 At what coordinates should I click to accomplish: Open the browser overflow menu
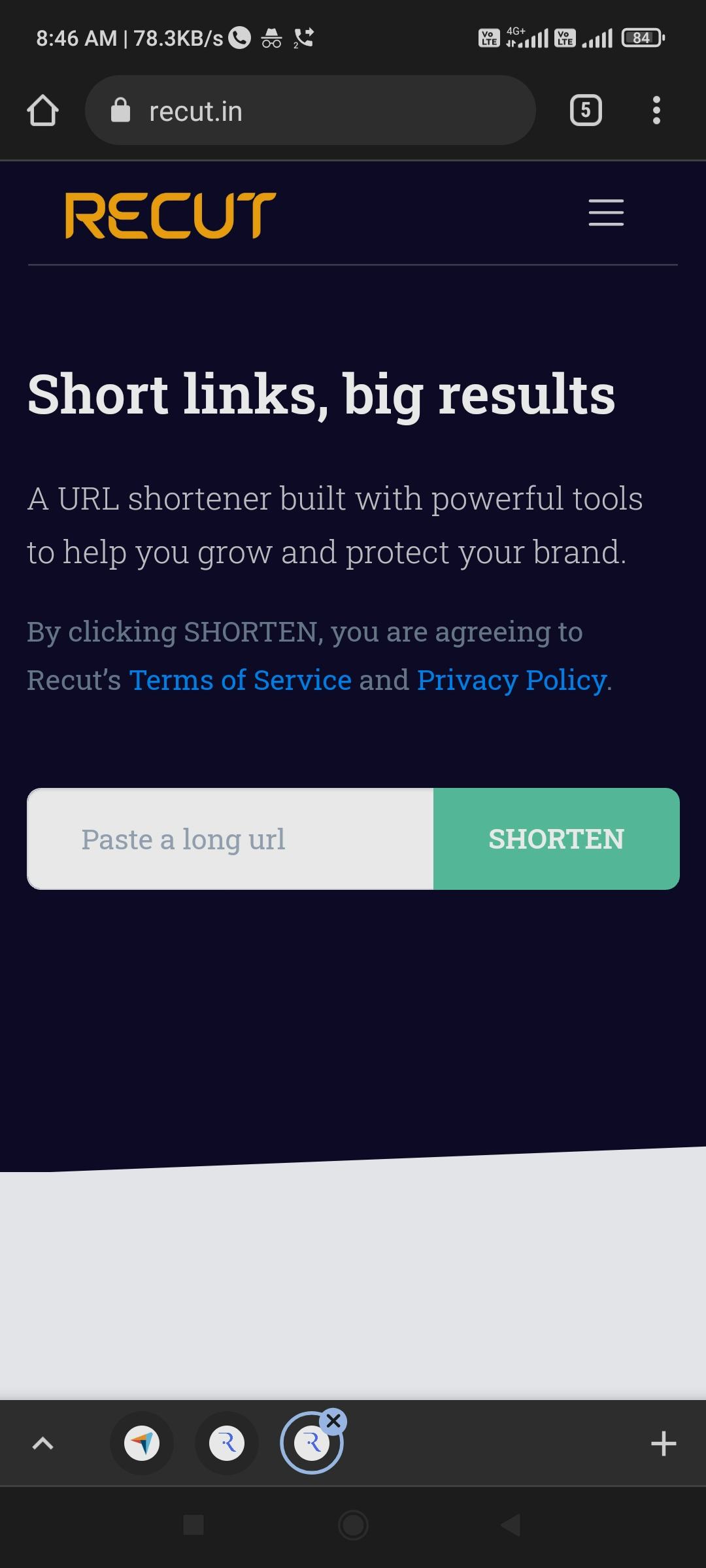656,110
